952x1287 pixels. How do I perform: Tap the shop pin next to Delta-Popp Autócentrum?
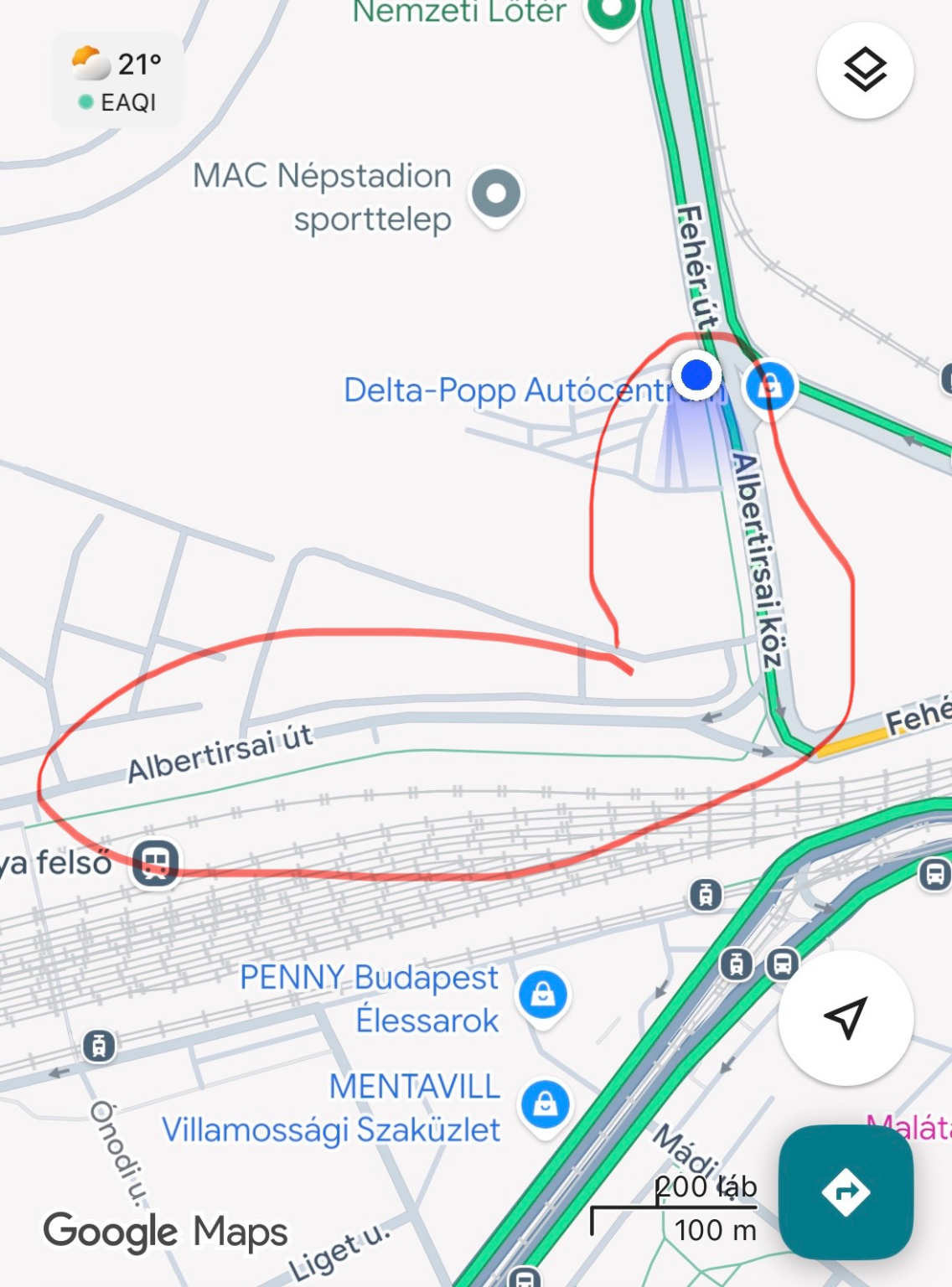(x=769, y=387)
